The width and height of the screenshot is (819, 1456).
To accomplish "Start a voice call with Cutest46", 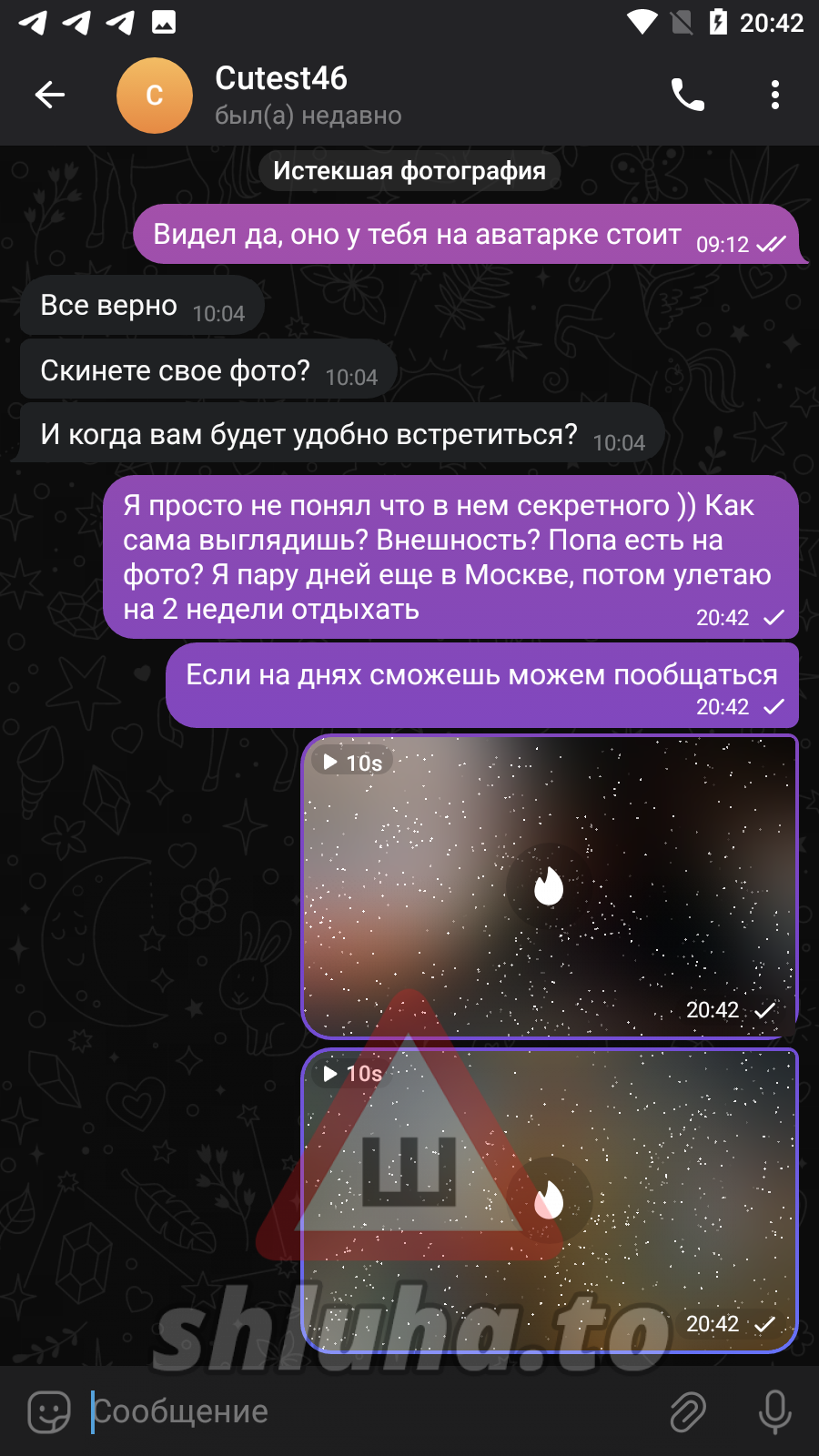I will click(x=687, y=95).
